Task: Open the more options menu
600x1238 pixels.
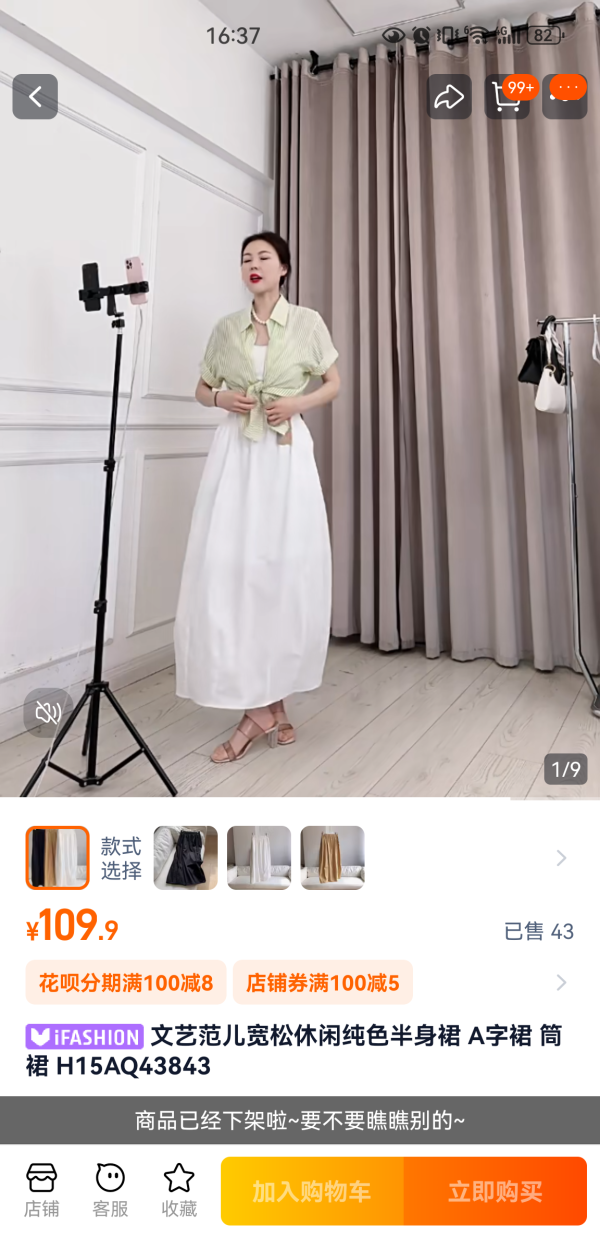Action: (x=565, y=97)
